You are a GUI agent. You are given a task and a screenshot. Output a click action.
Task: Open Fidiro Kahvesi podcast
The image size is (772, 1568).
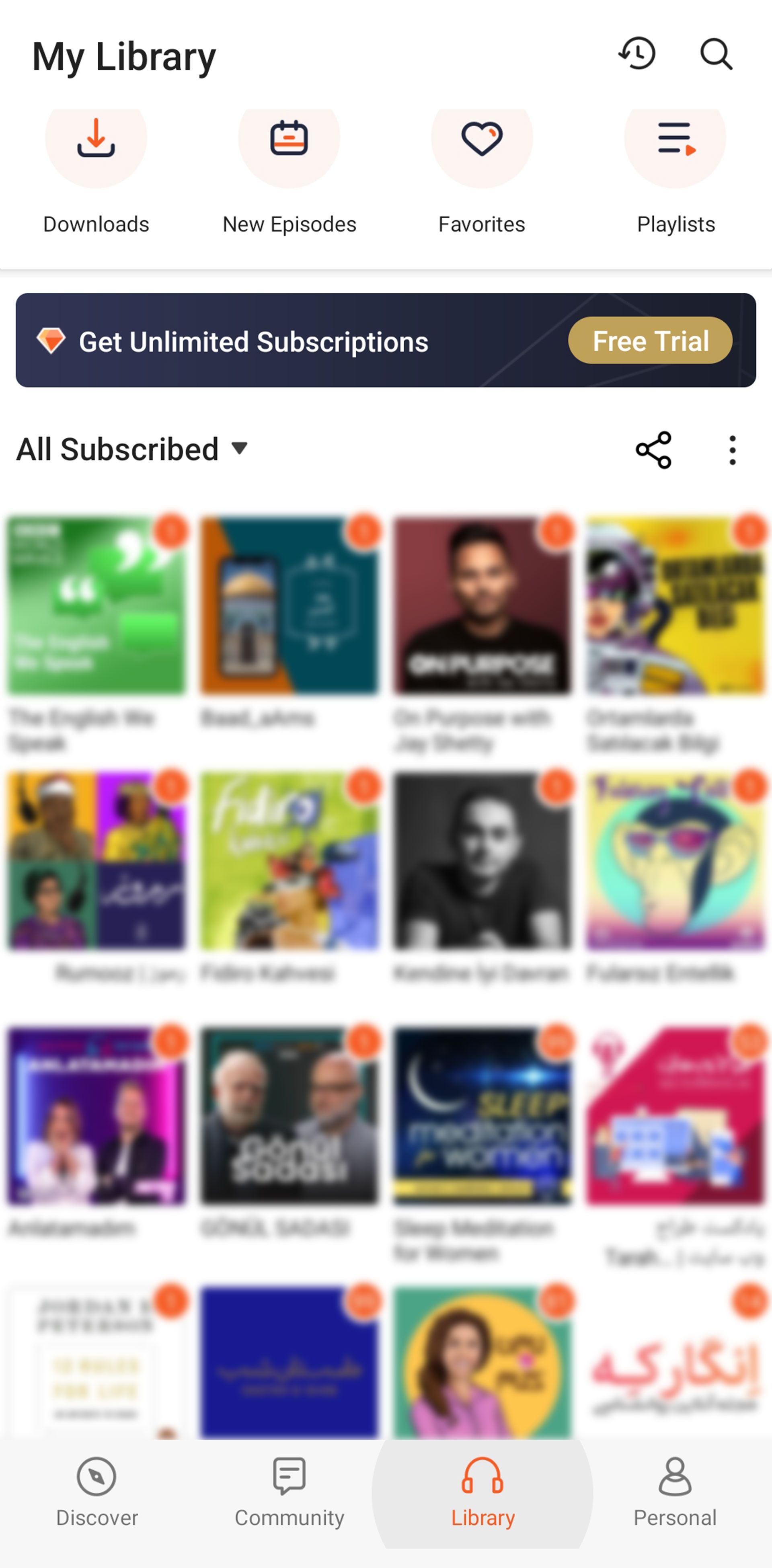click(289, 860)
